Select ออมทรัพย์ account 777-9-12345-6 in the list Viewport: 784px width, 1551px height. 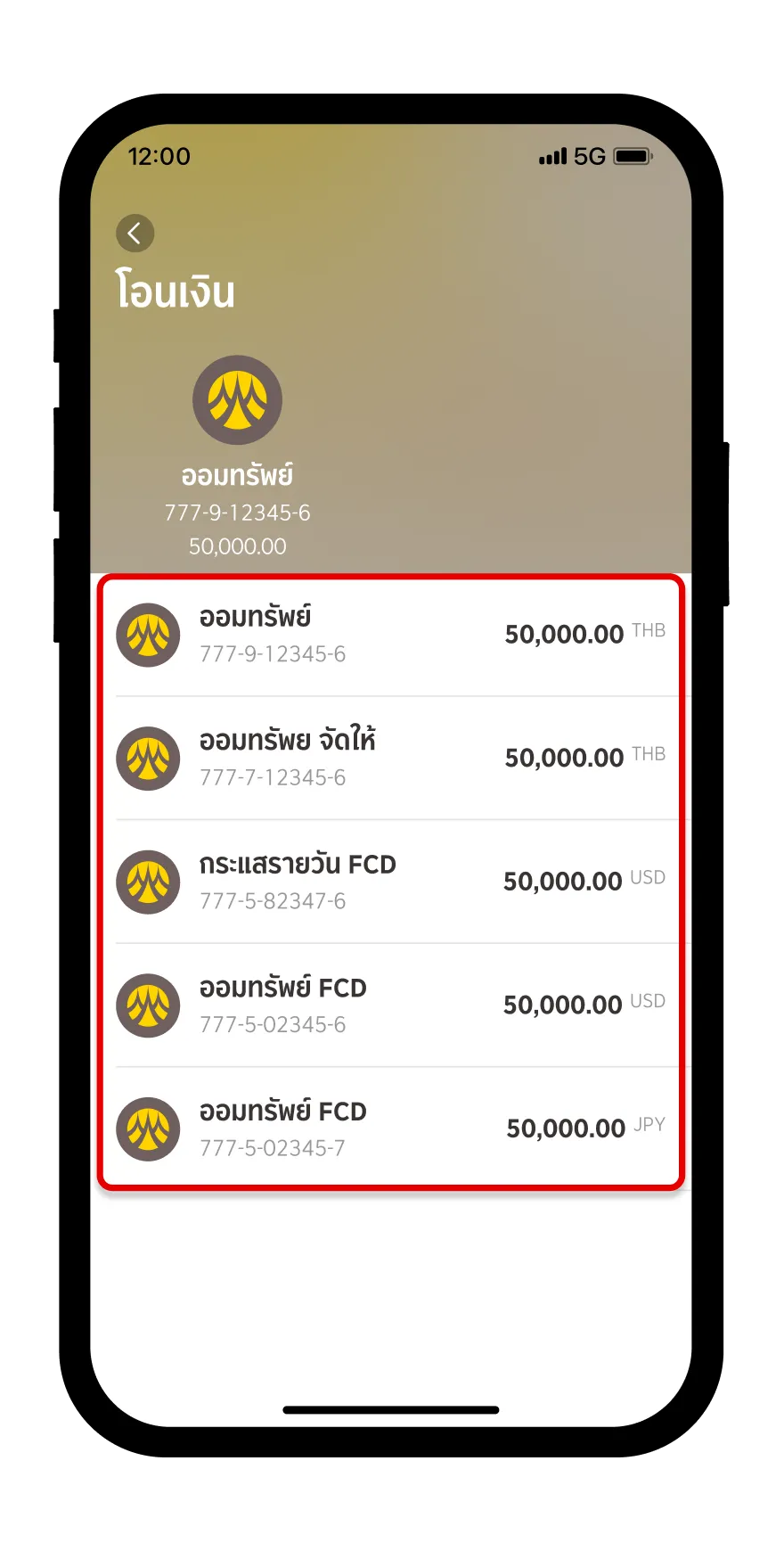tap(391, 635)
